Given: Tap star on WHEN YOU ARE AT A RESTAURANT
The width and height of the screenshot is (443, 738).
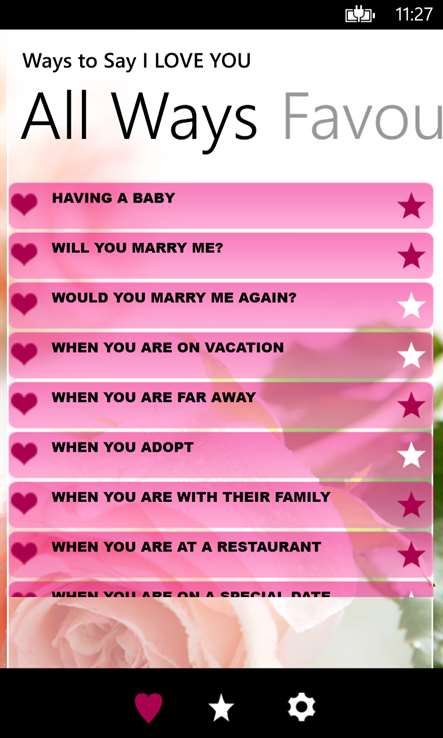Looking at the screenshot, I should click(411, 555).
